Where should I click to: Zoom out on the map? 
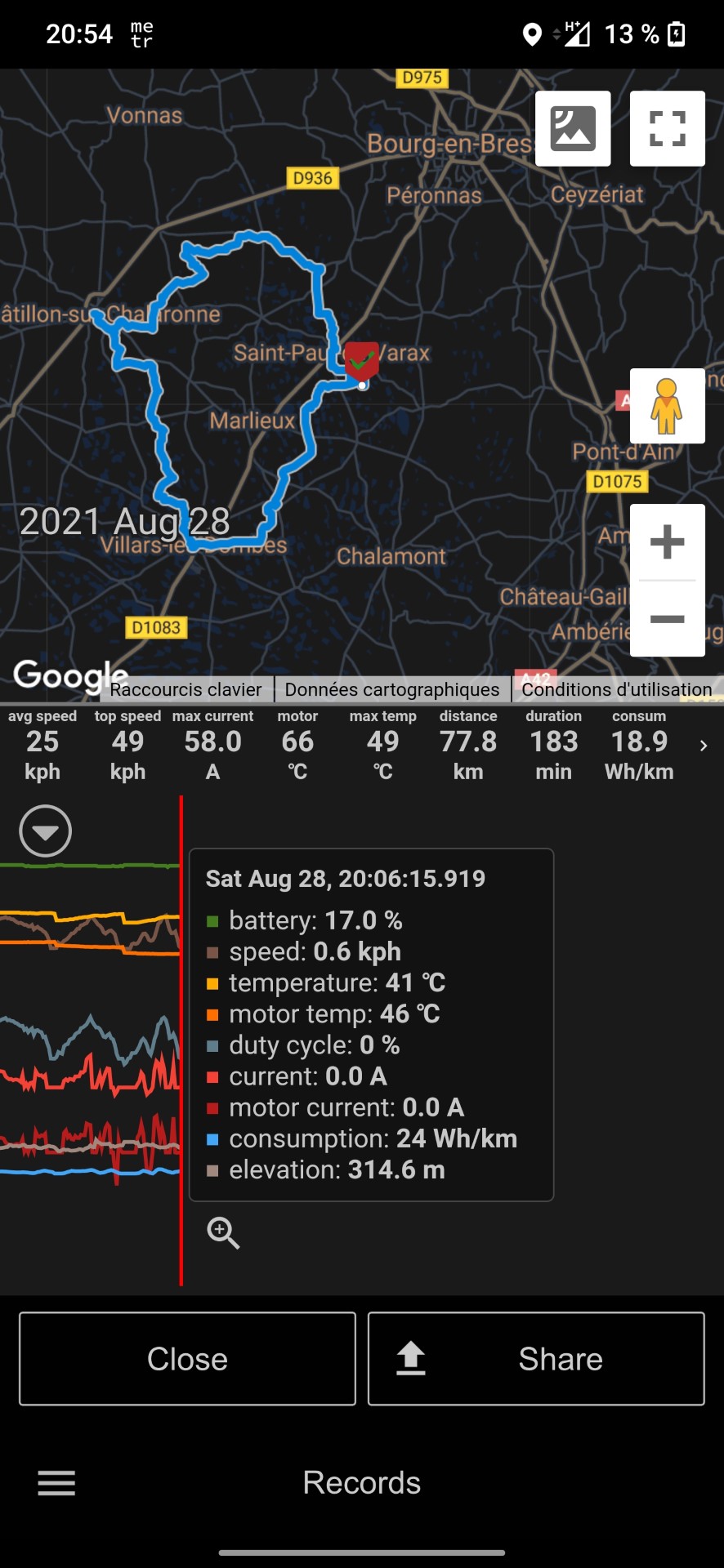point(667,619)
